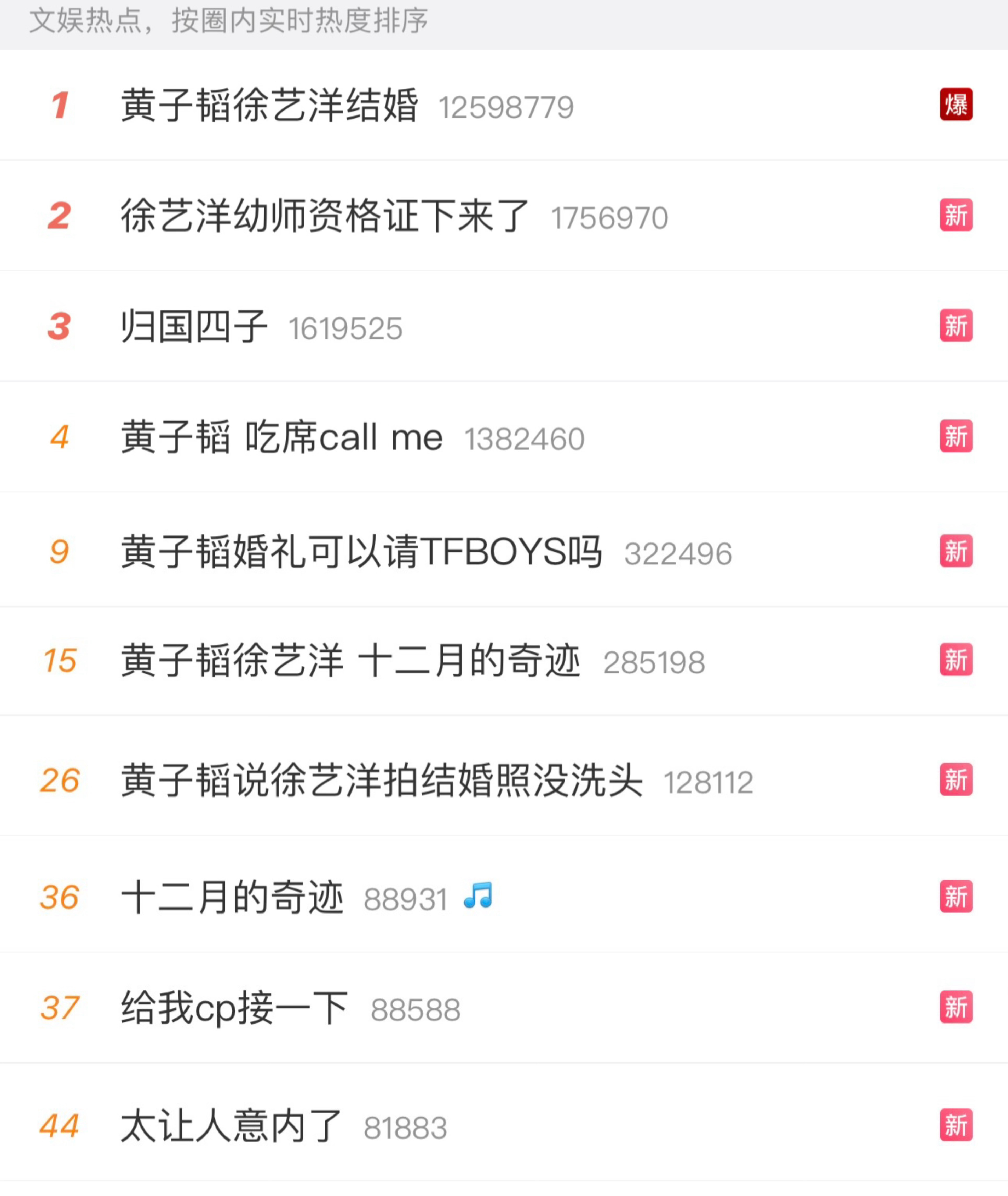Open topic 黄子韬 吃席call me
Screen dimensions: 1008x1196
click(283, 437)
